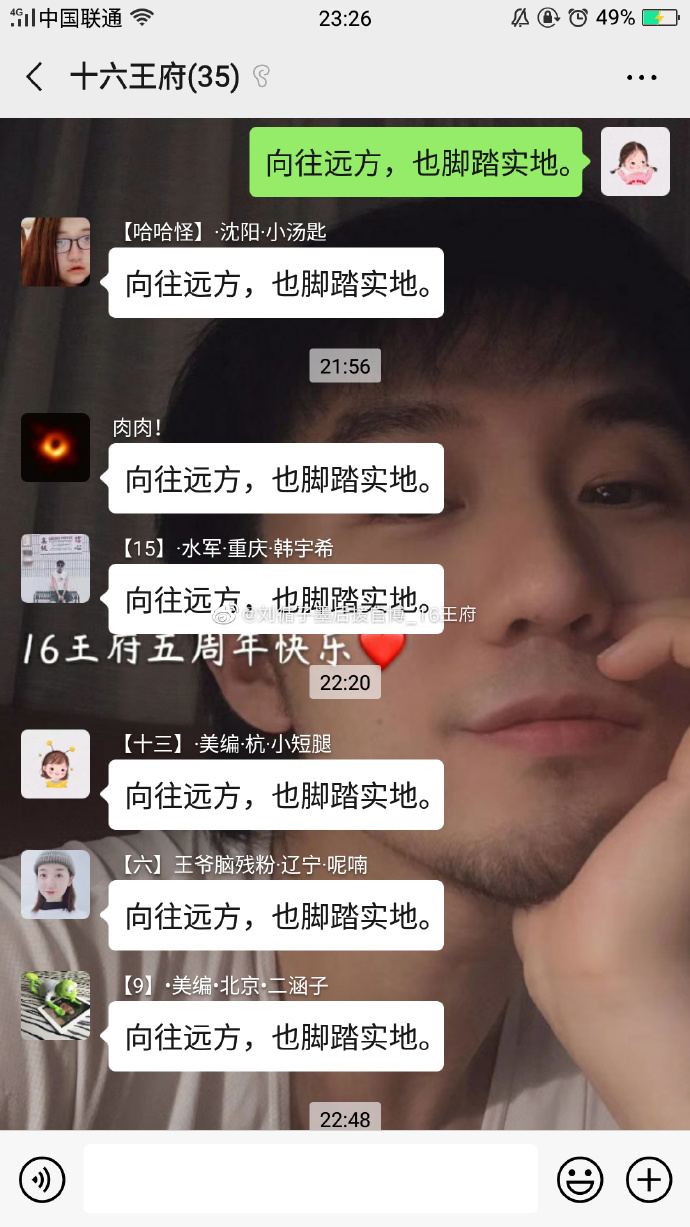The image size is (690, 1227).
Task: Open the chat's three-dot overflow menu
Action: [x=641, y=77]
